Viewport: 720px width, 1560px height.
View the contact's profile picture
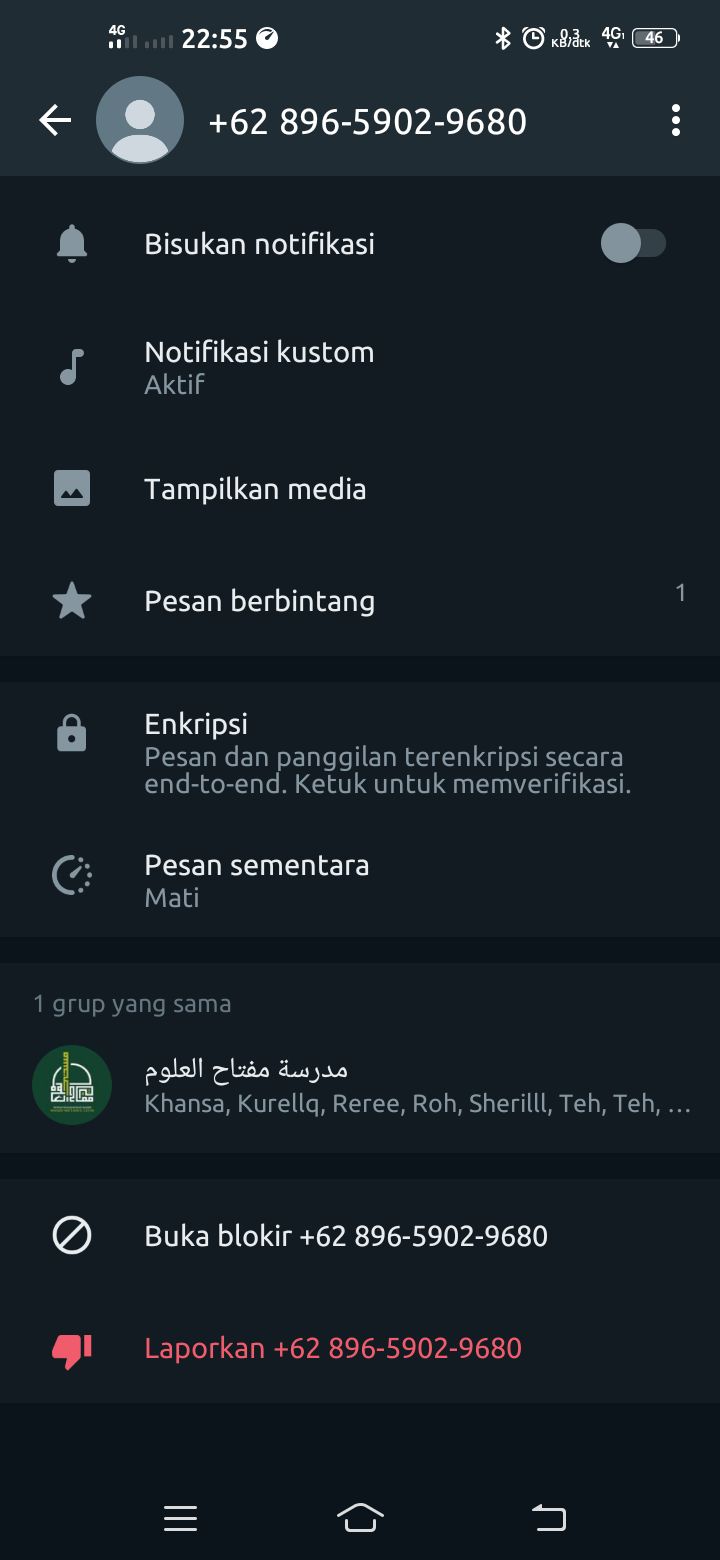point(140,121)
